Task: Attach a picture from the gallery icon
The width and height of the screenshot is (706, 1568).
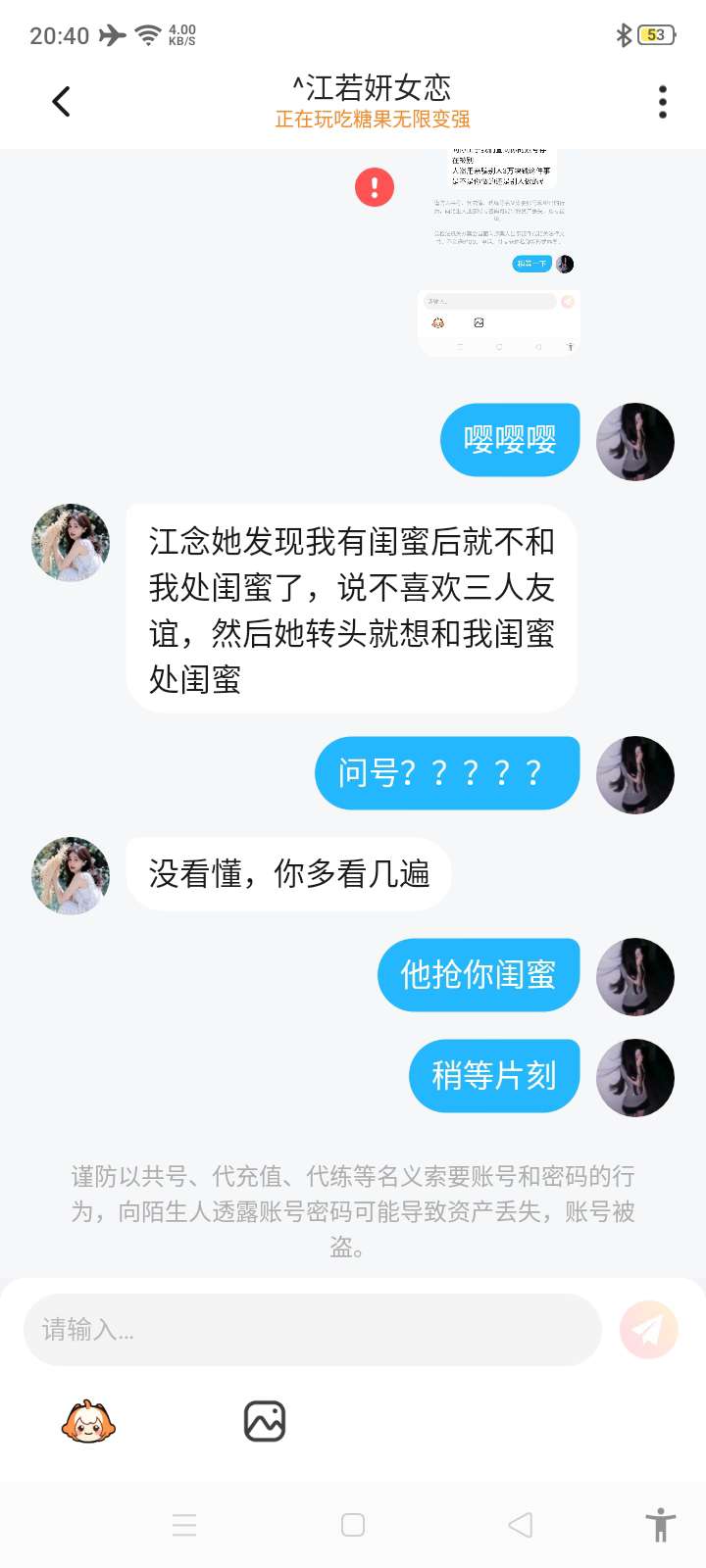Action: click(264, 1421)
